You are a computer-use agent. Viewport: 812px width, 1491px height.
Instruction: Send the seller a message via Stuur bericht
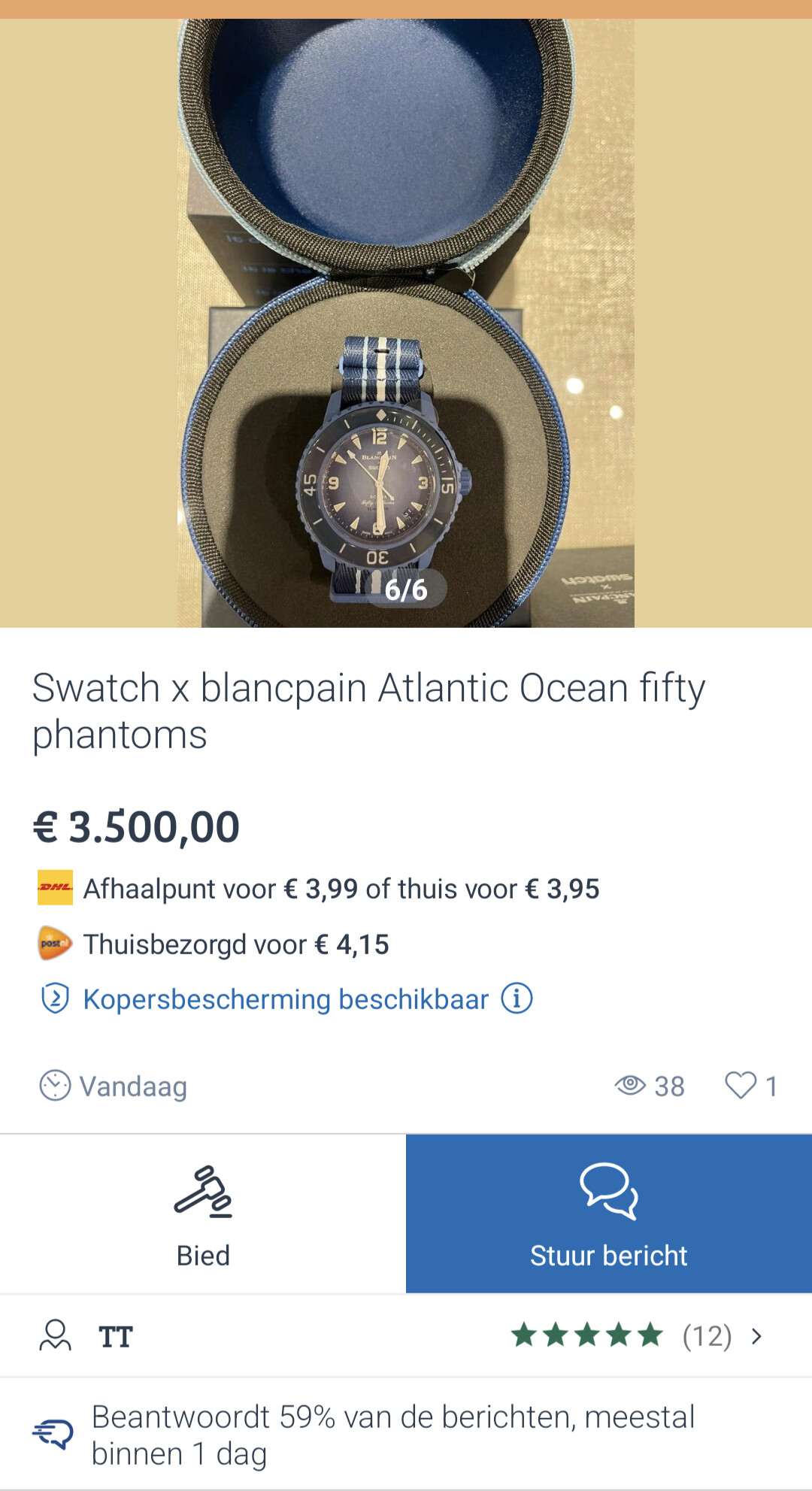click(609, 1214)
